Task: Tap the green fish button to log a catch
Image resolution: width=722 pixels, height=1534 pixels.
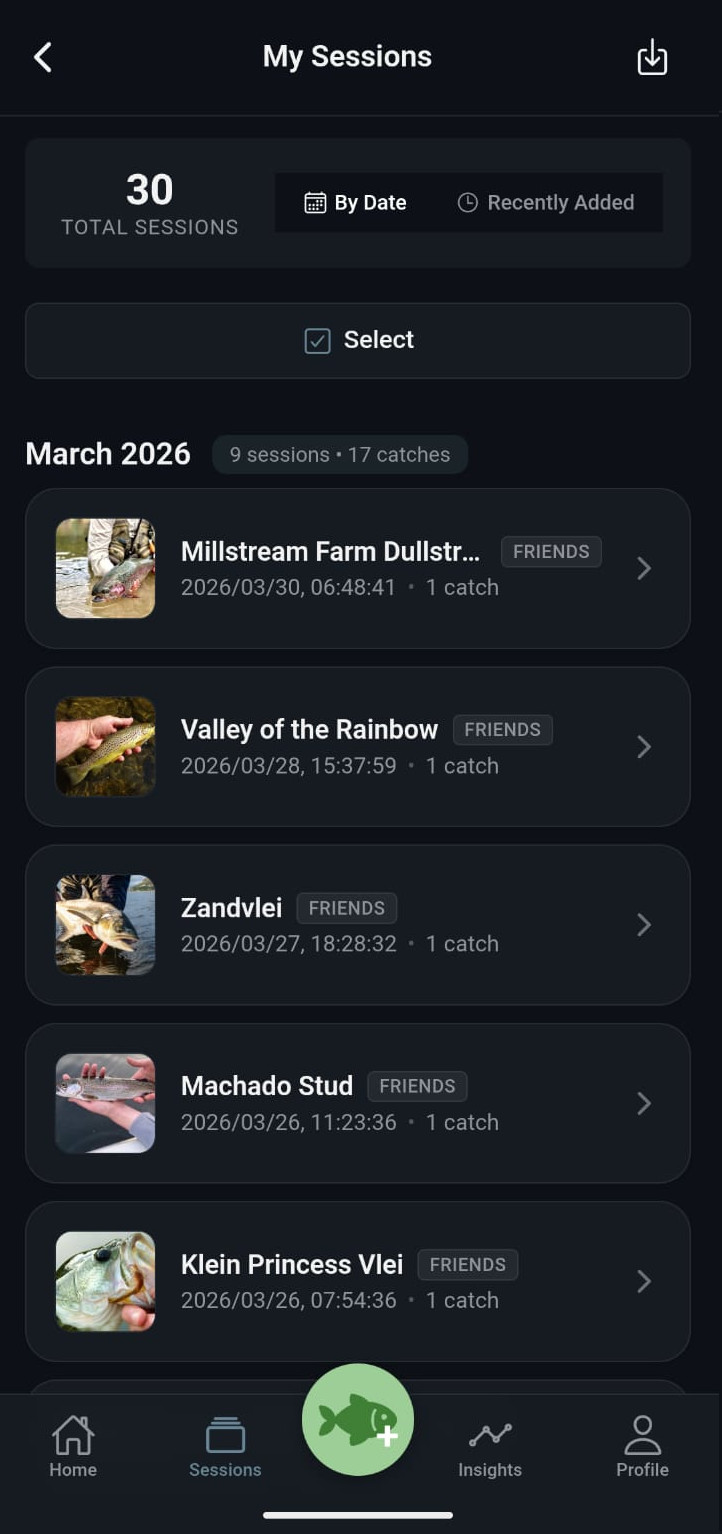Action: pos(358,1419)
